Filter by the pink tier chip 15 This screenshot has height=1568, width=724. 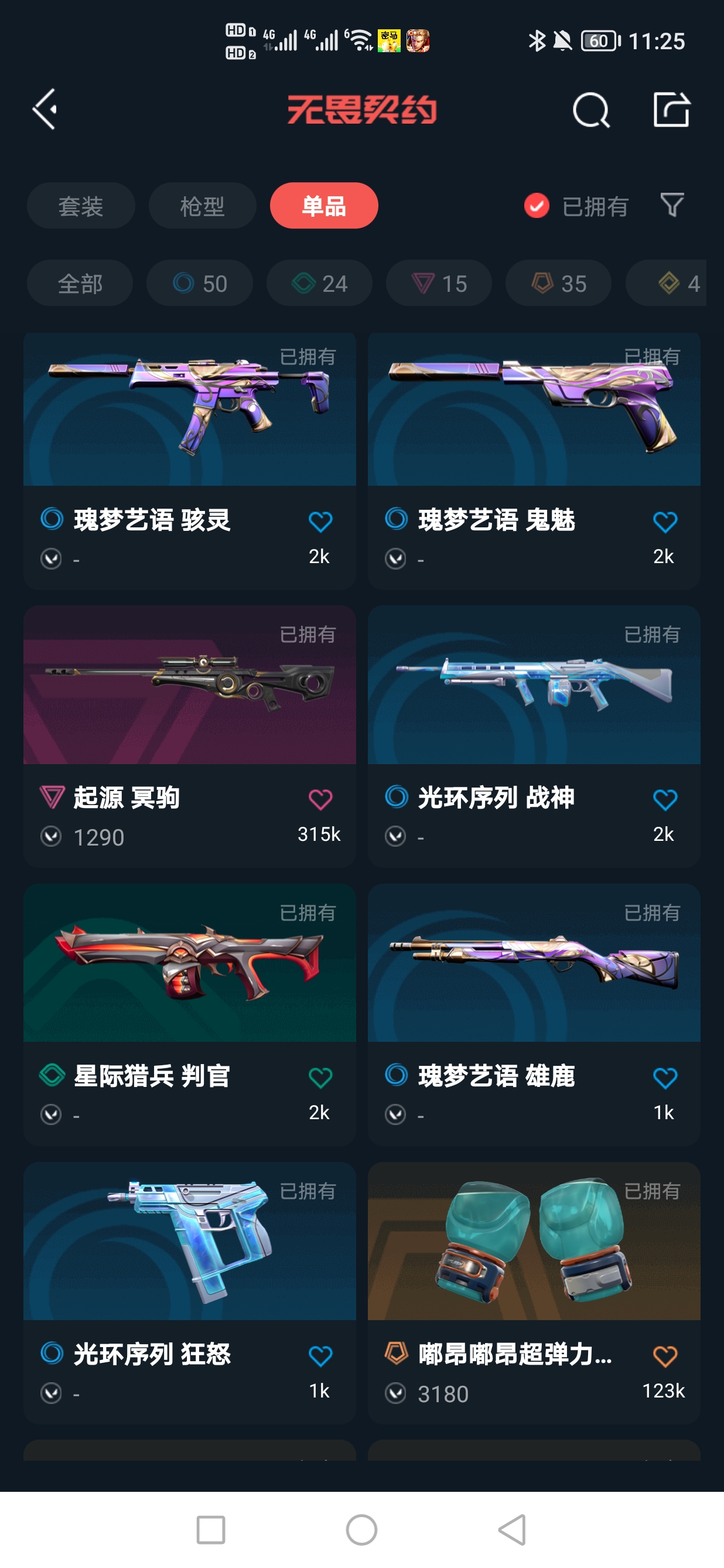pyautogui.click(x=439, y=284)
